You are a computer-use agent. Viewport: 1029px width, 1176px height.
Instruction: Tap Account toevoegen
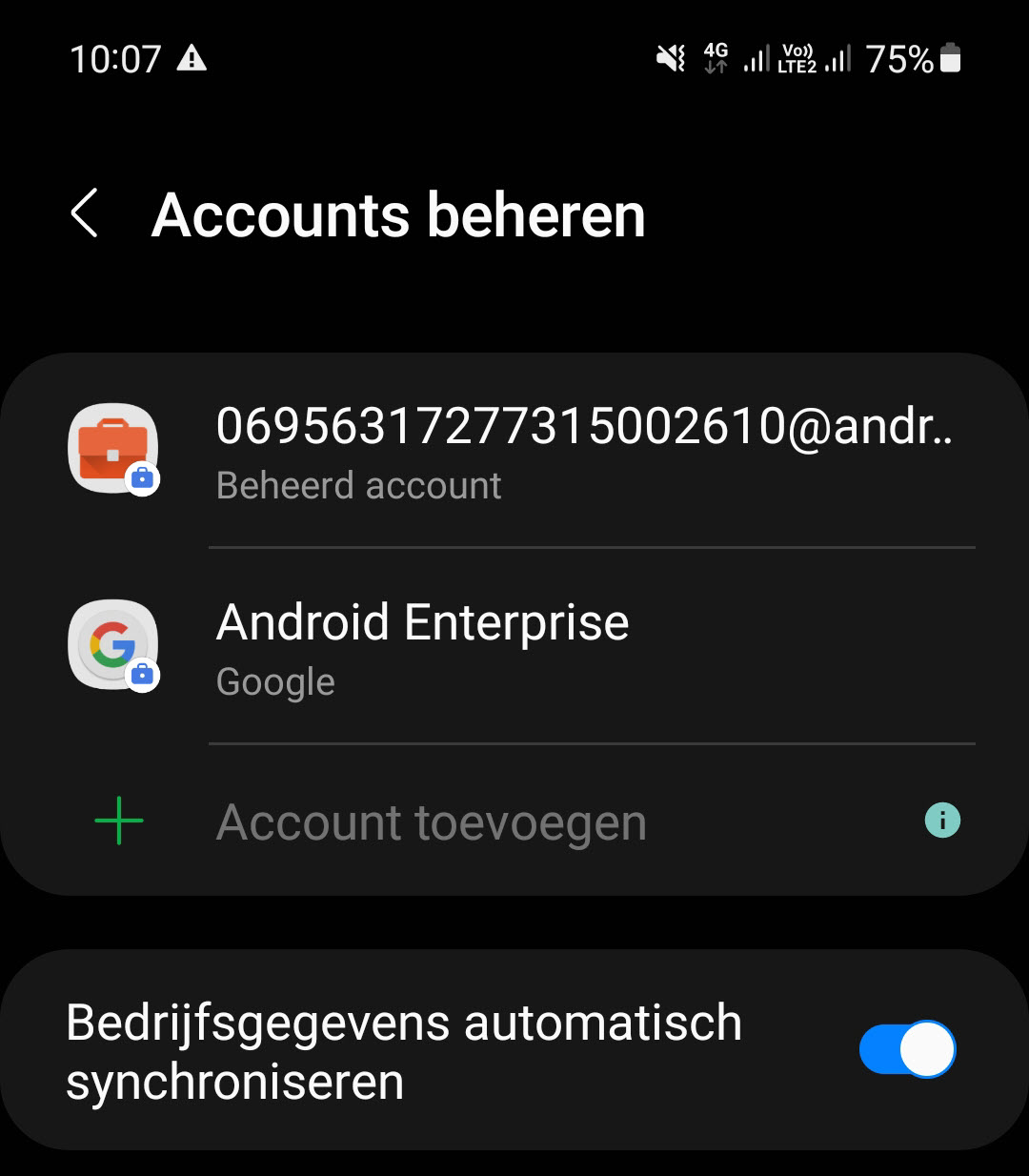pyautogui.click(x=431, y=821)
